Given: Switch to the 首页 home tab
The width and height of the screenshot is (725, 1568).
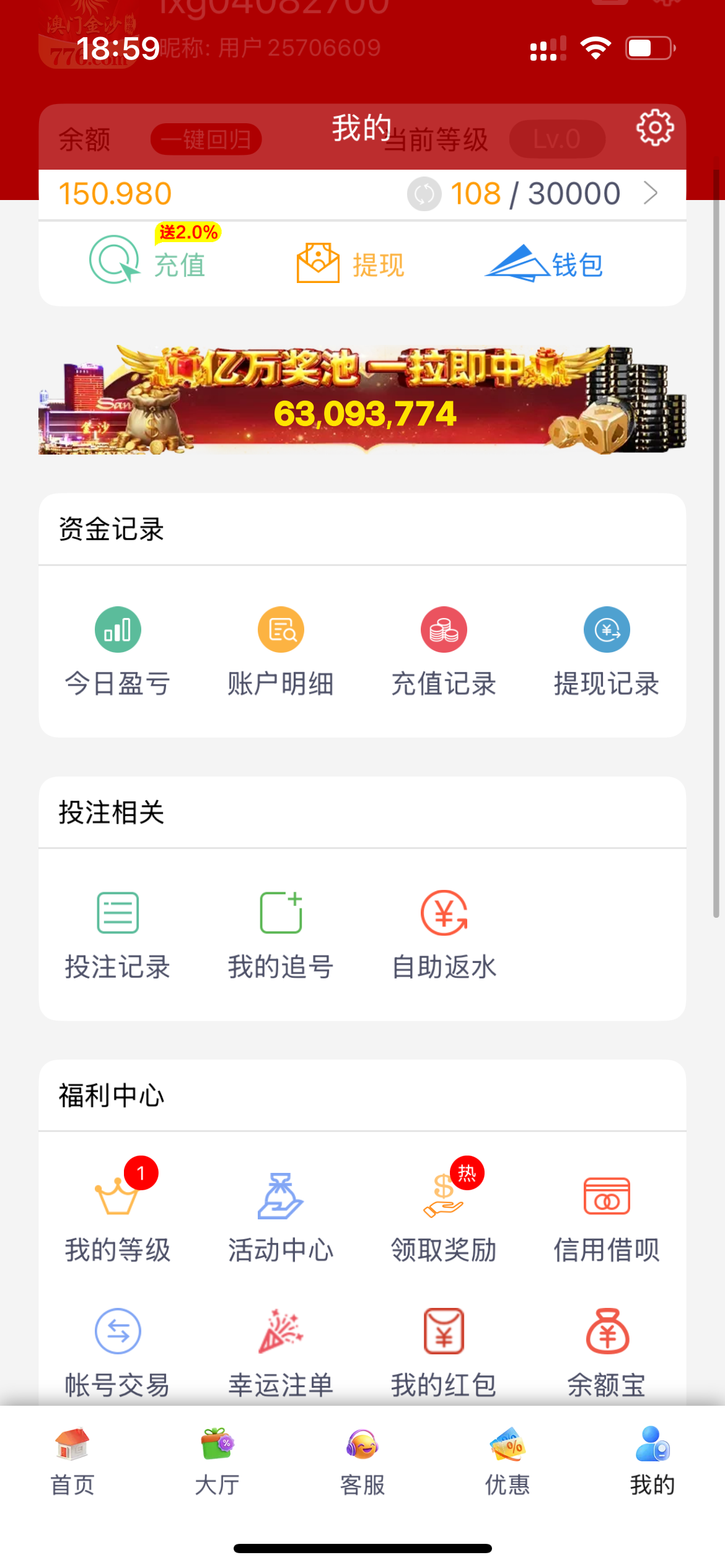Looking at the screenshot, I should point(72,1460).
